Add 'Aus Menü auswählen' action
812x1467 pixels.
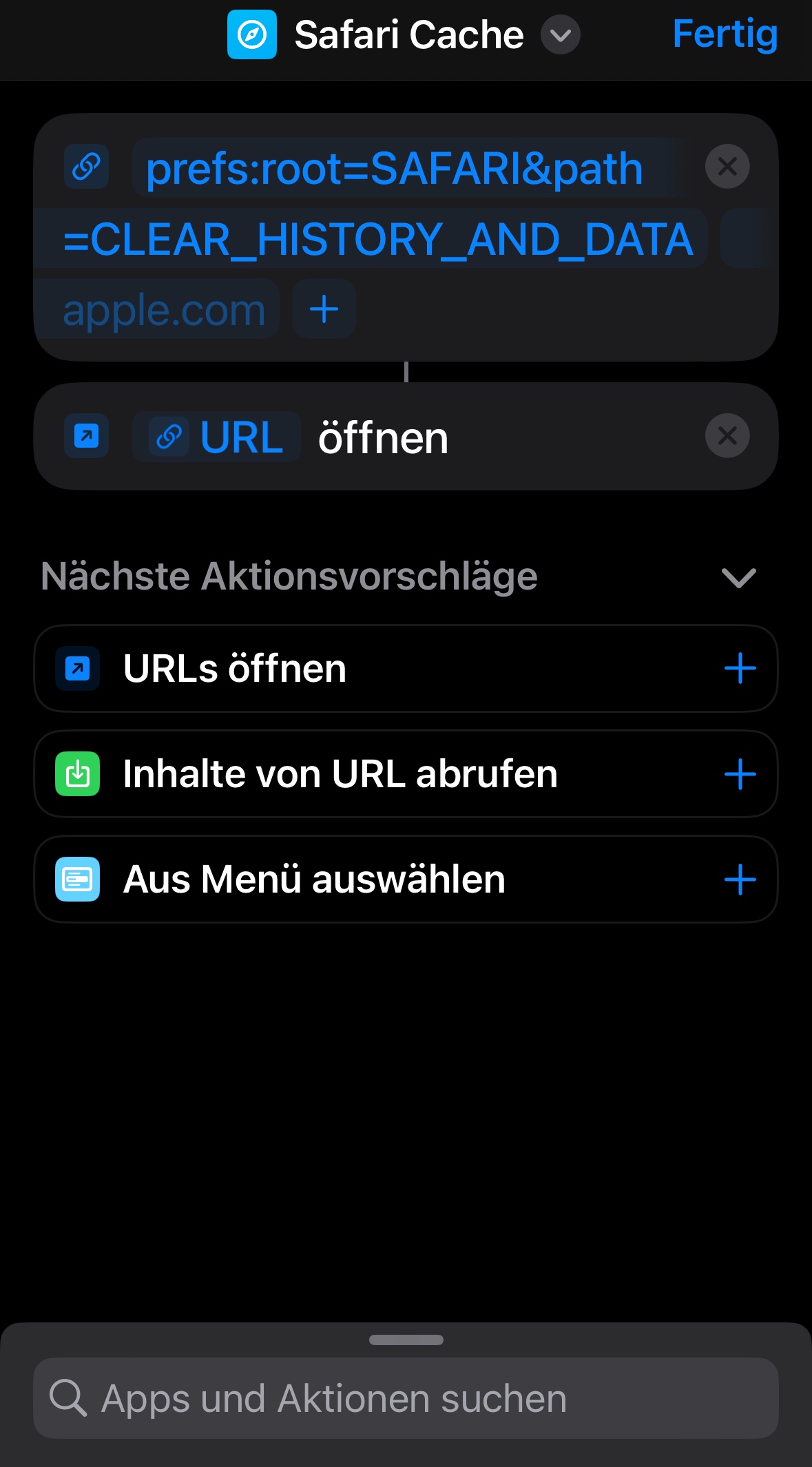740,880
